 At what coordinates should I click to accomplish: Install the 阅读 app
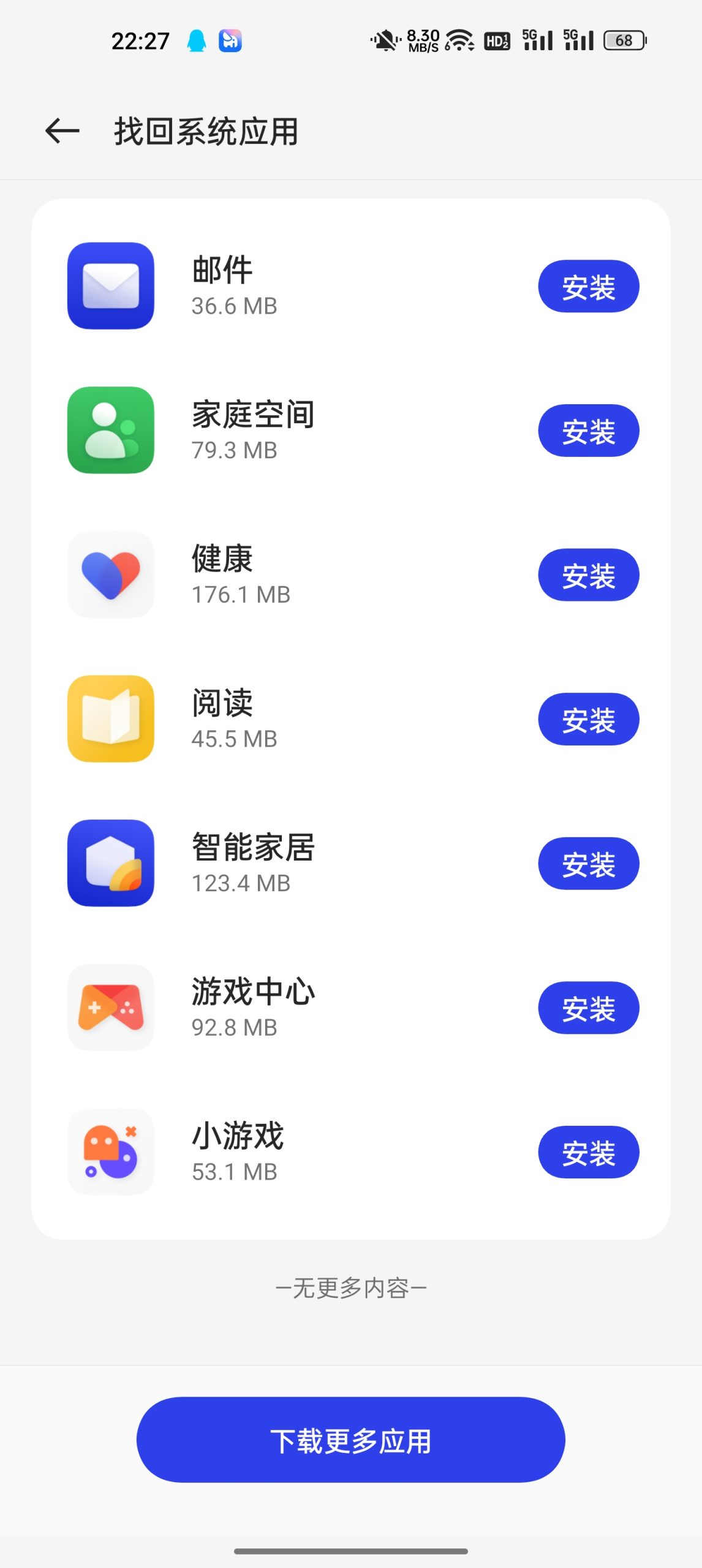point(588,719)
